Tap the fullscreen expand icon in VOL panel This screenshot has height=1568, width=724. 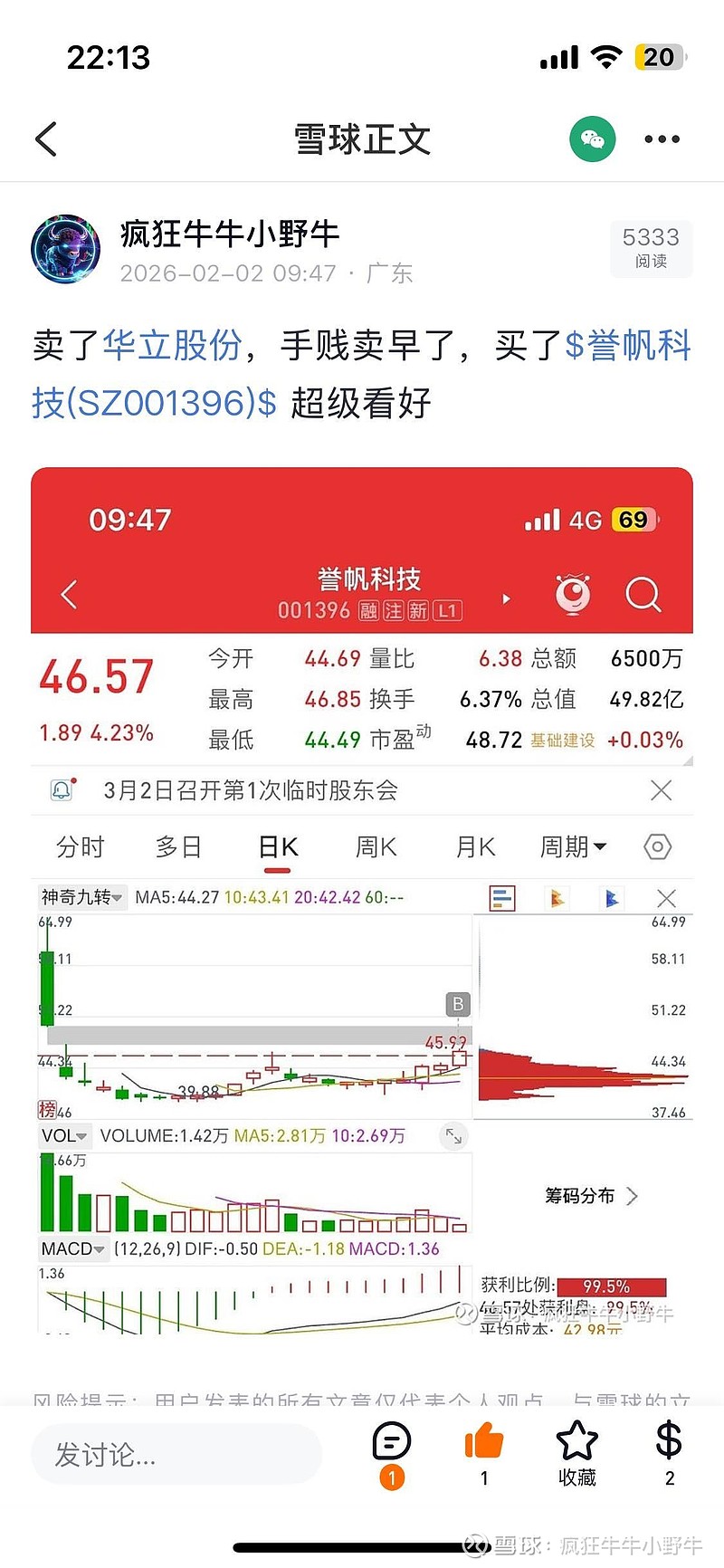tap(452, 1136)
